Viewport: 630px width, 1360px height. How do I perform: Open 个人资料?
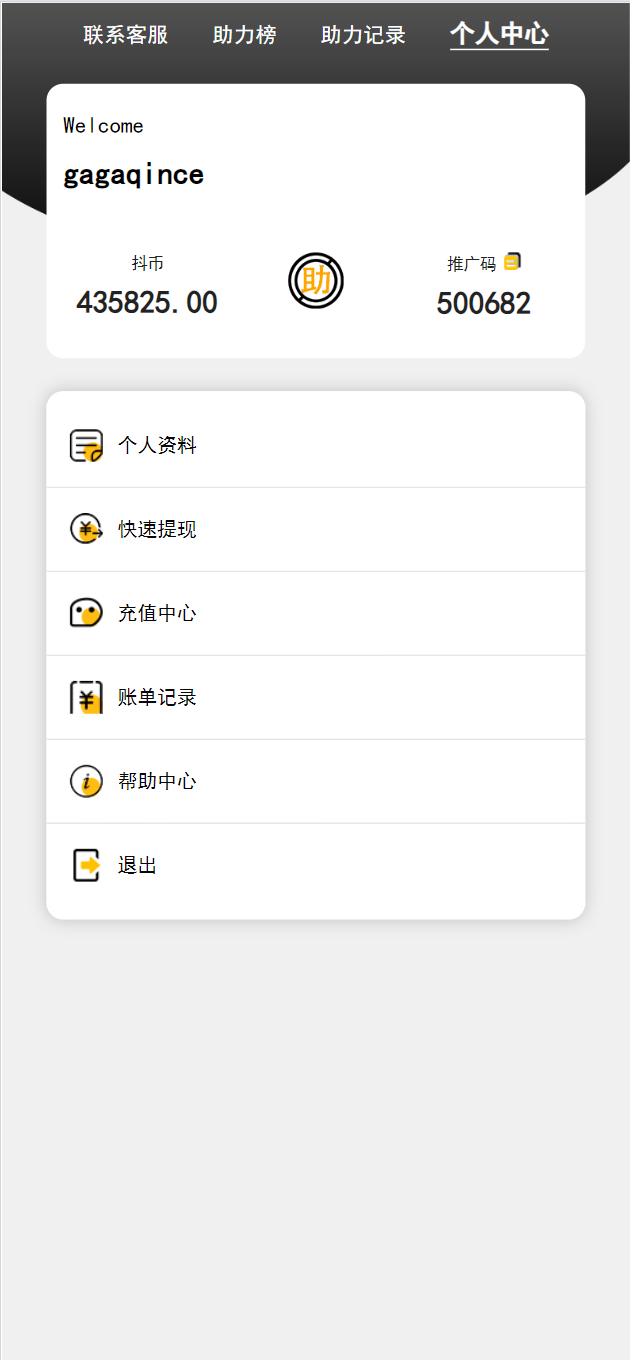pyautogui.click(x=316, y=445)
